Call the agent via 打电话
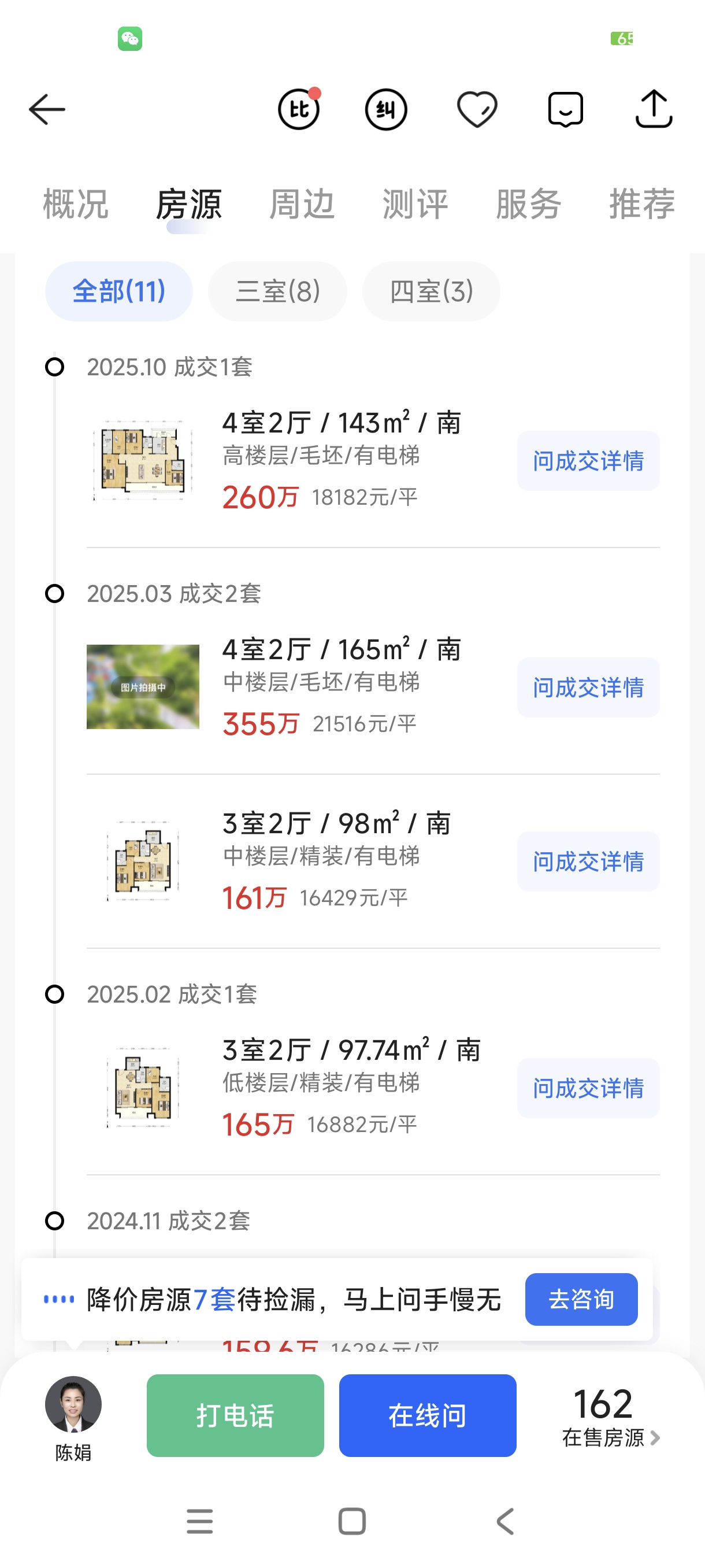 (x=235, y=1415)
